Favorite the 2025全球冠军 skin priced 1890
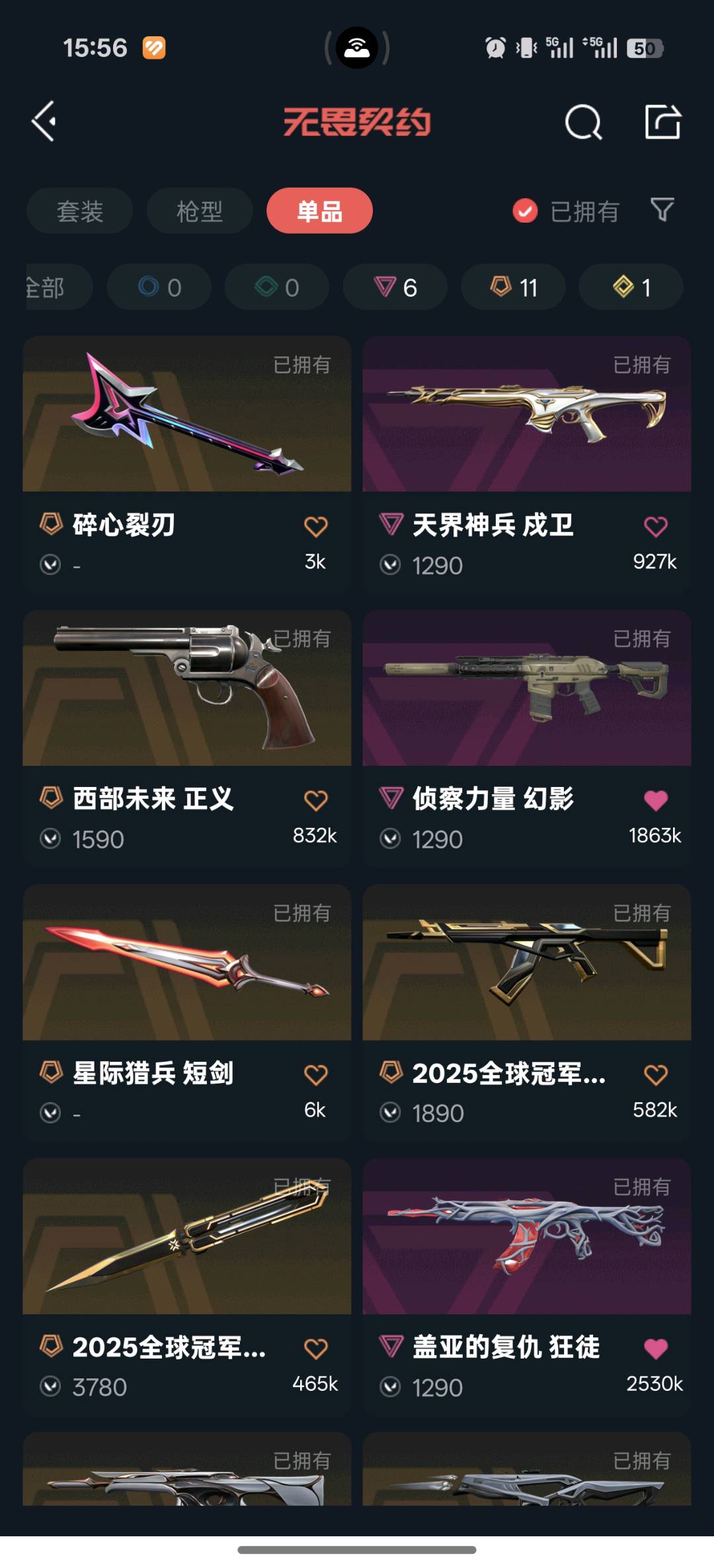714x1568 pixels. click(x=655, y=1074)
